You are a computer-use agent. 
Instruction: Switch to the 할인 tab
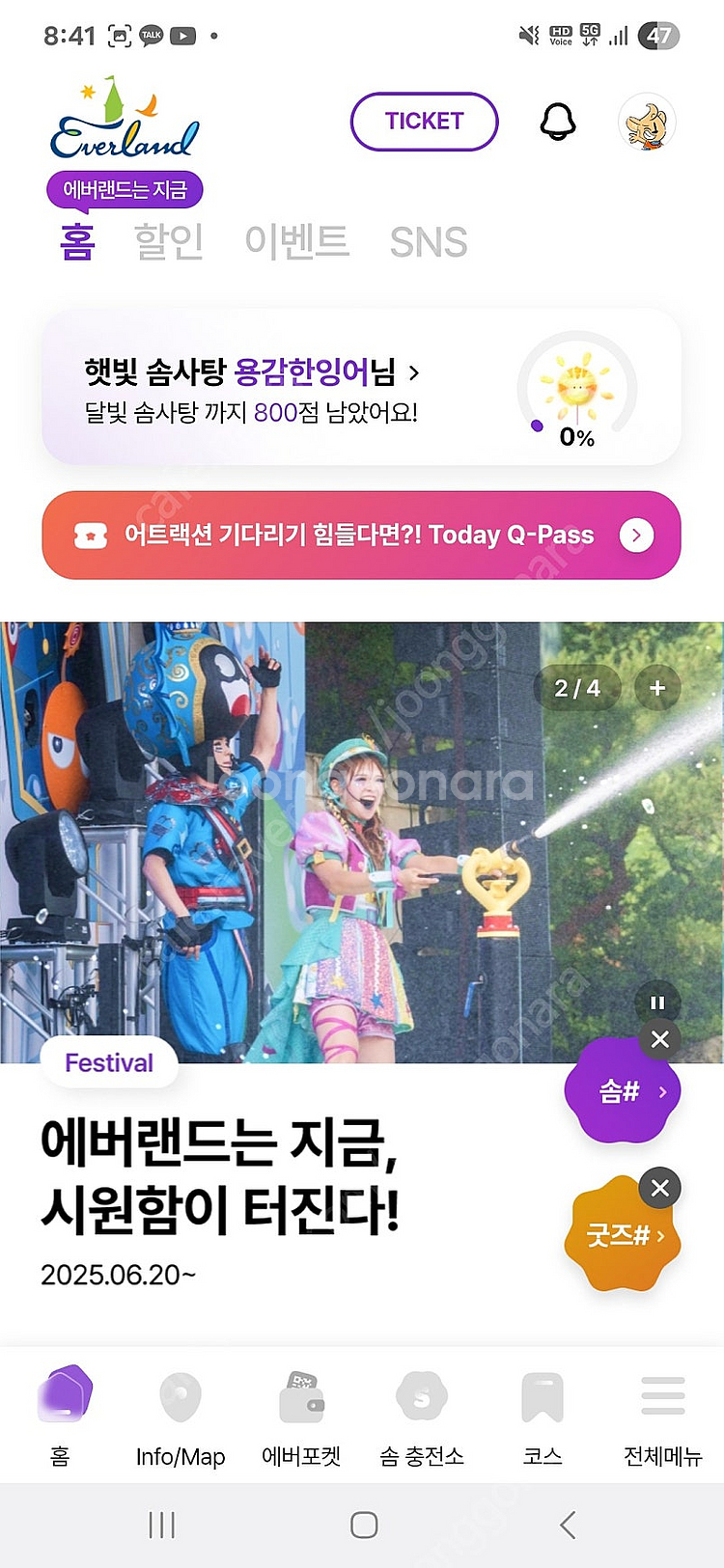click(169, 241)
